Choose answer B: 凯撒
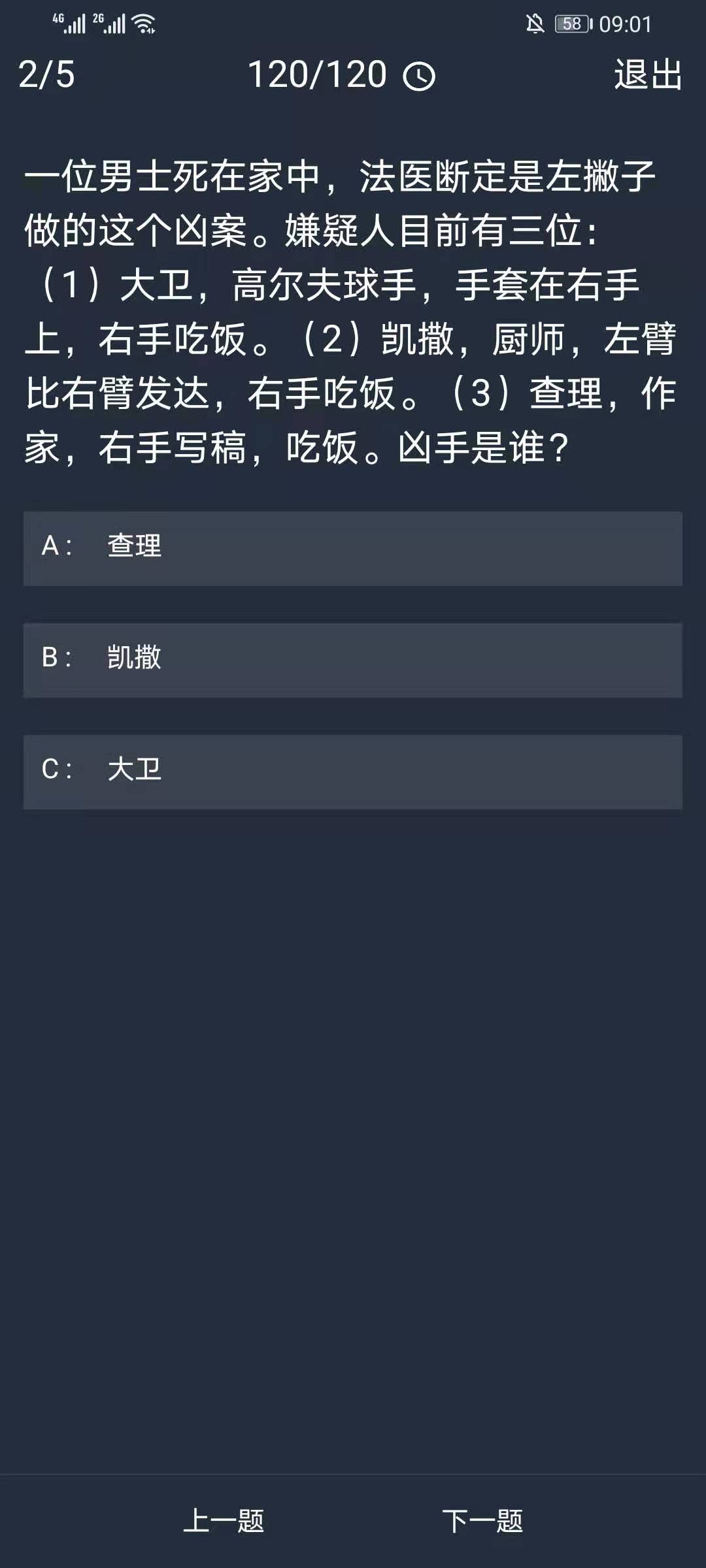 [x=353, y=659]
